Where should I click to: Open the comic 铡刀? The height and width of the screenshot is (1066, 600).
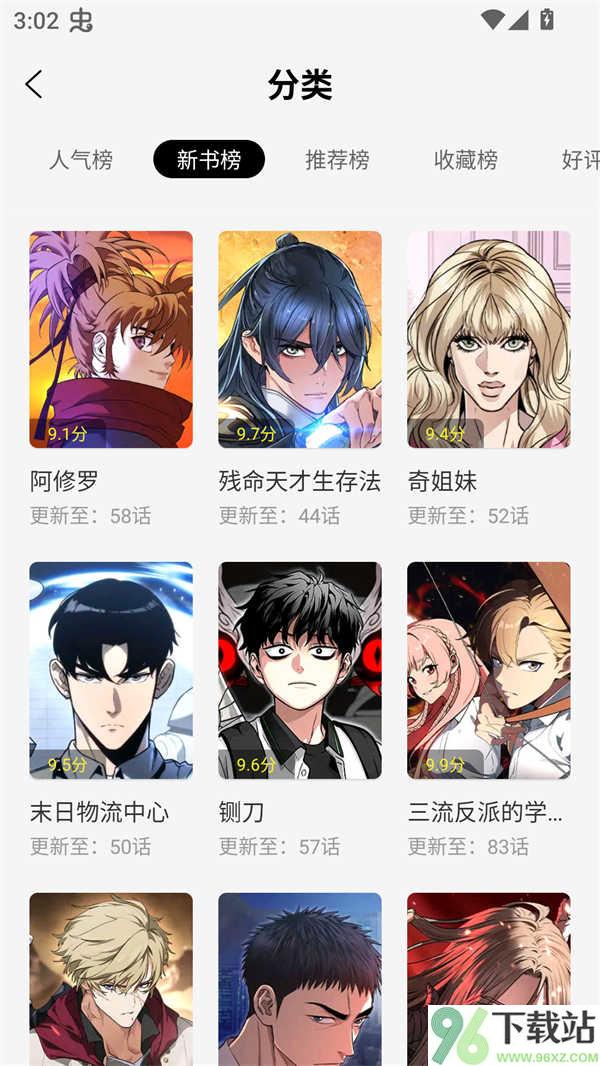coord(300,670)
